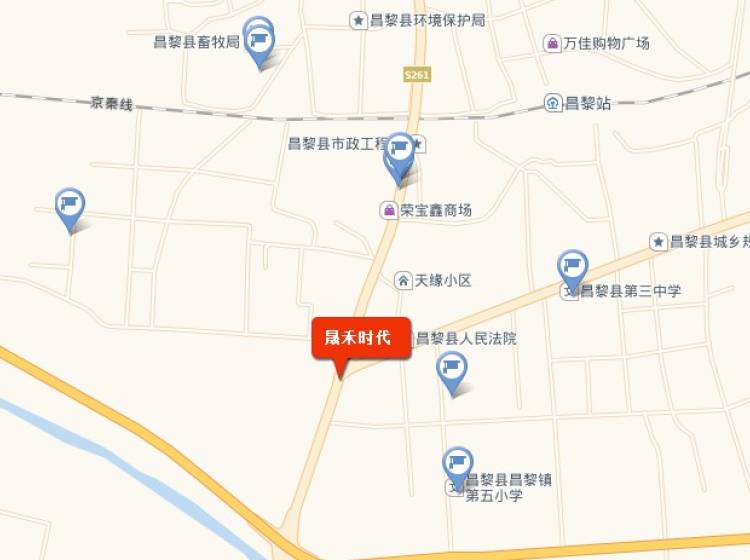Open the school pin at 昌黎镇第五小学
The width and height of the screenshot is (750, 560).
(457, 465)
